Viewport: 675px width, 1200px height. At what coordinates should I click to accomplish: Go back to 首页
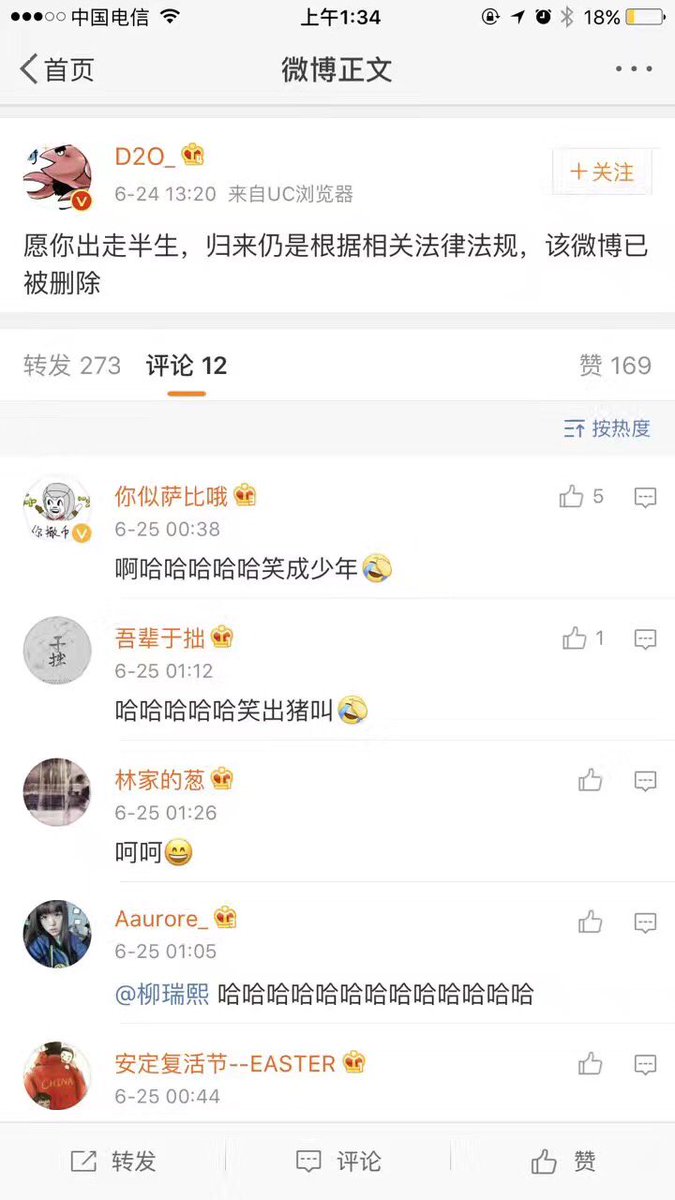(57, 70)
